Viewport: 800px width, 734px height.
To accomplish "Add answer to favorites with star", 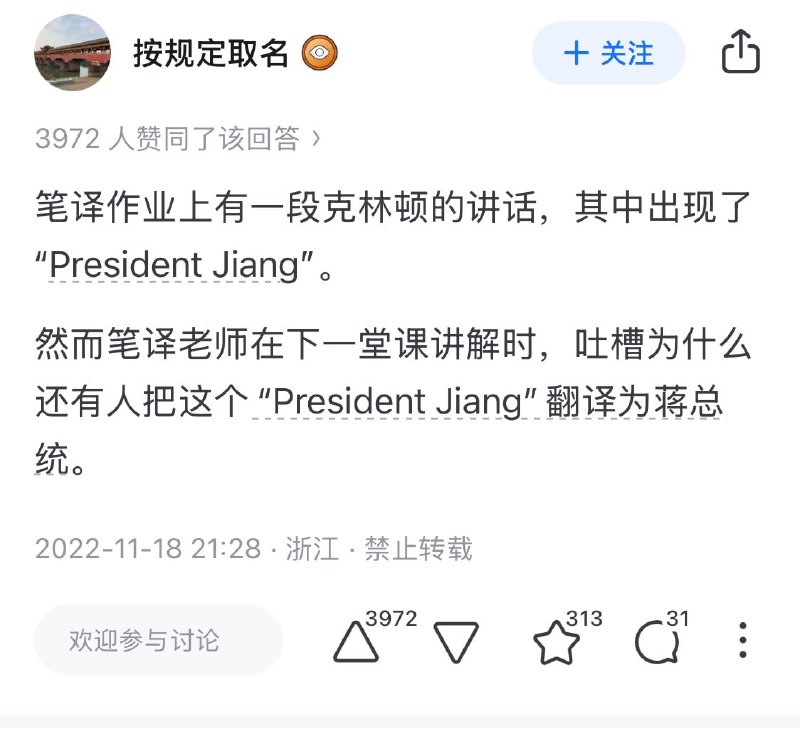I will pos(556,642).
